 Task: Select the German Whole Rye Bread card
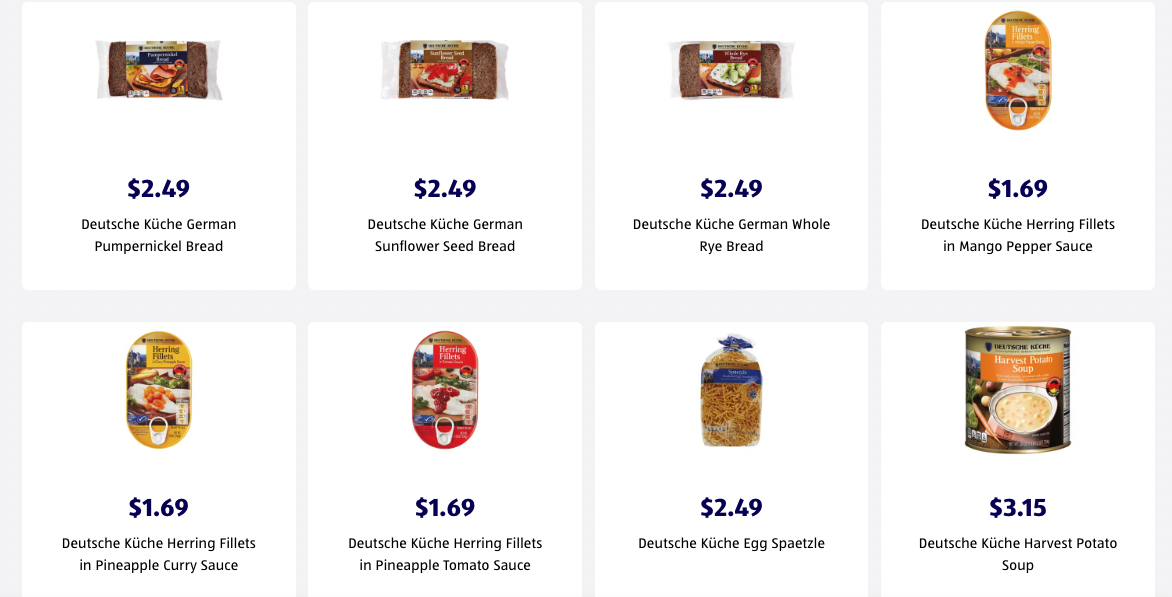pyautogui.click(x=731, y=146)
